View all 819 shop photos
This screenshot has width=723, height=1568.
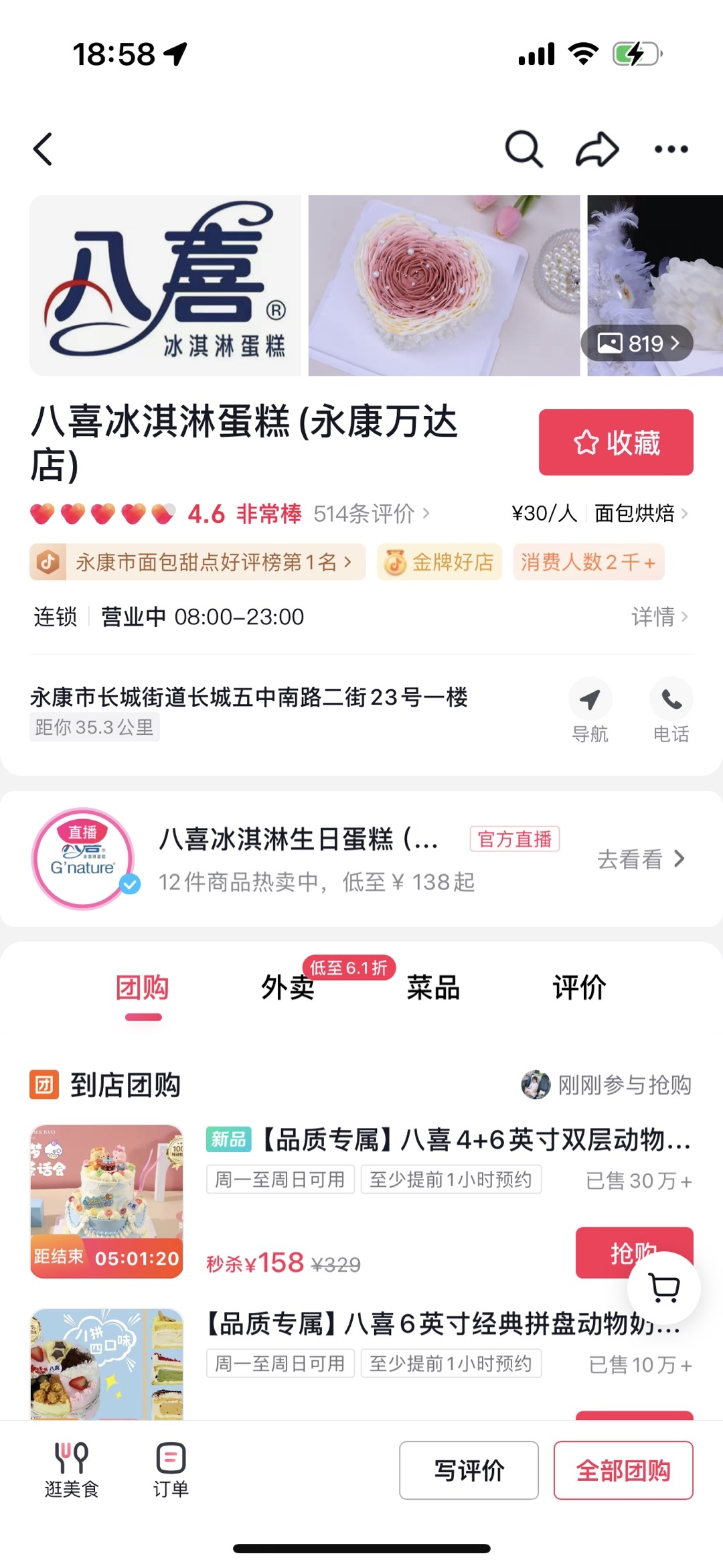637,344
